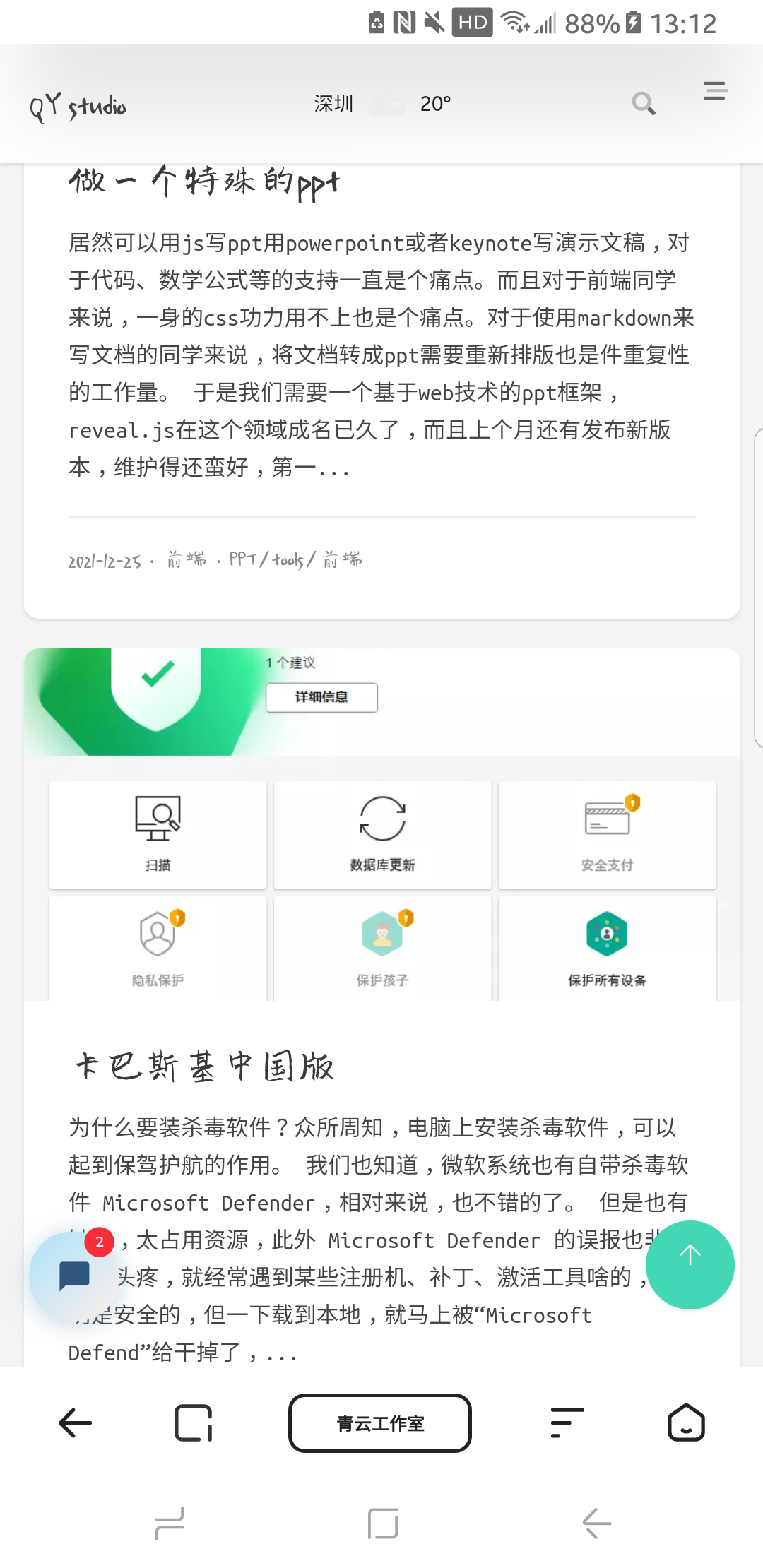Open article 卡巴斯基中国版

point(204,1068)
